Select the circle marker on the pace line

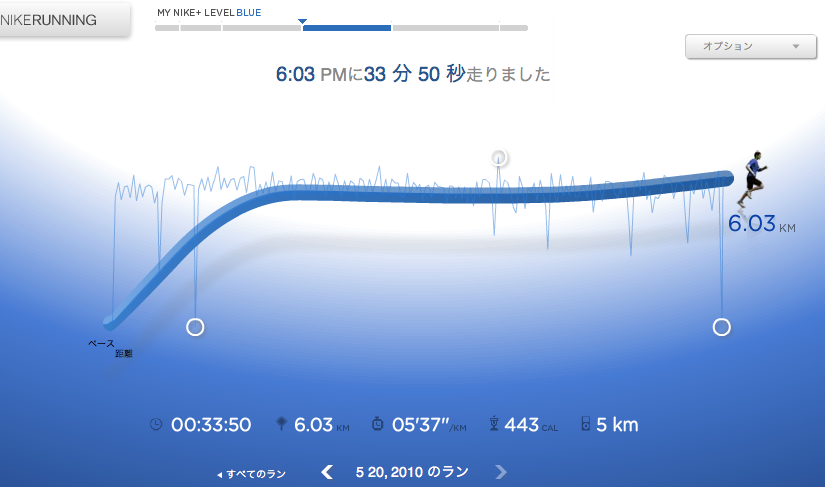pyautogui.click(x=499, y=157)
